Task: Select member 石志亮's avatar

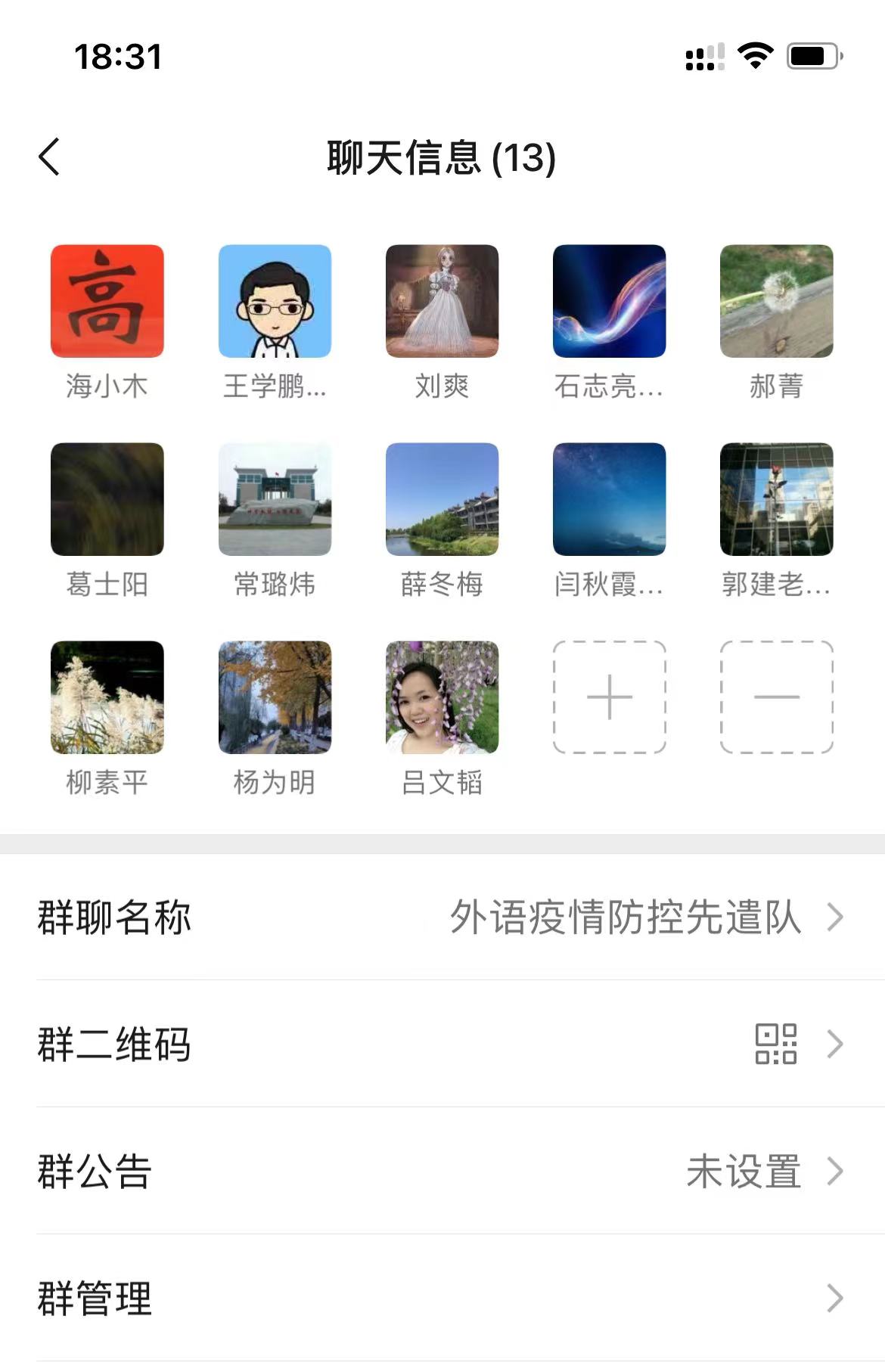Action: pos(609,301)
